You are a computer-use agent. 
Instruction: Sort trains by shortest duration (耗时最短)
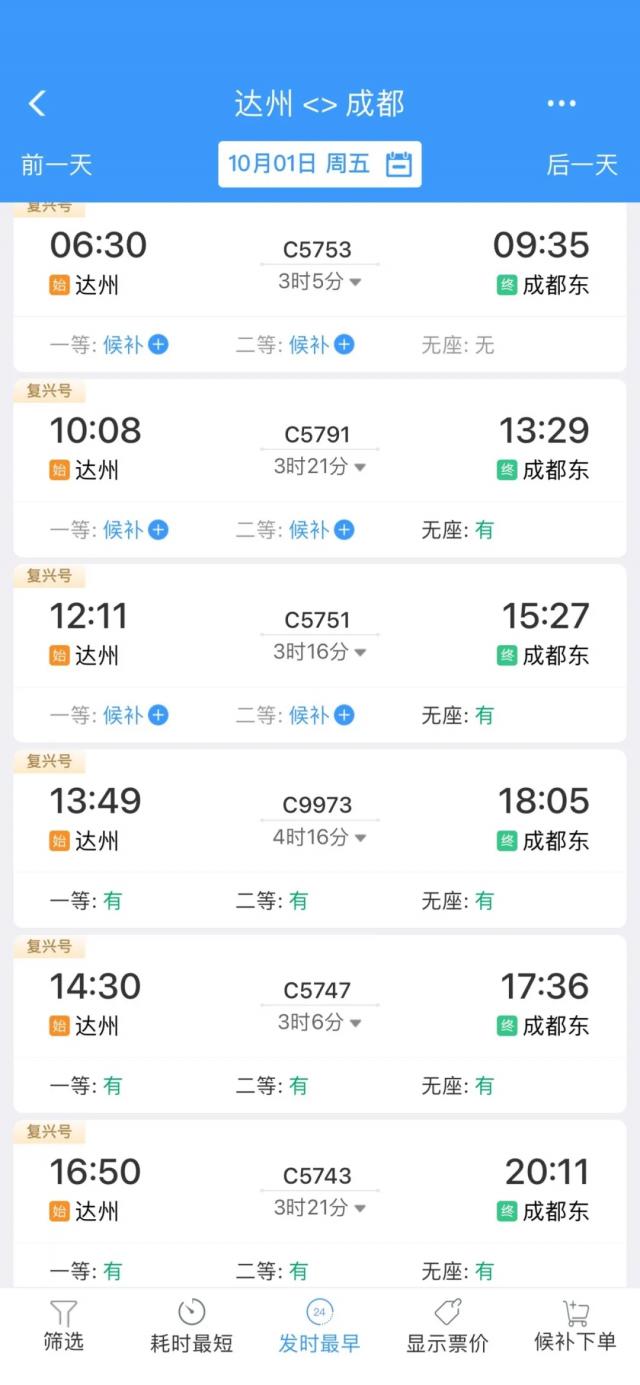pos(191,1327)
